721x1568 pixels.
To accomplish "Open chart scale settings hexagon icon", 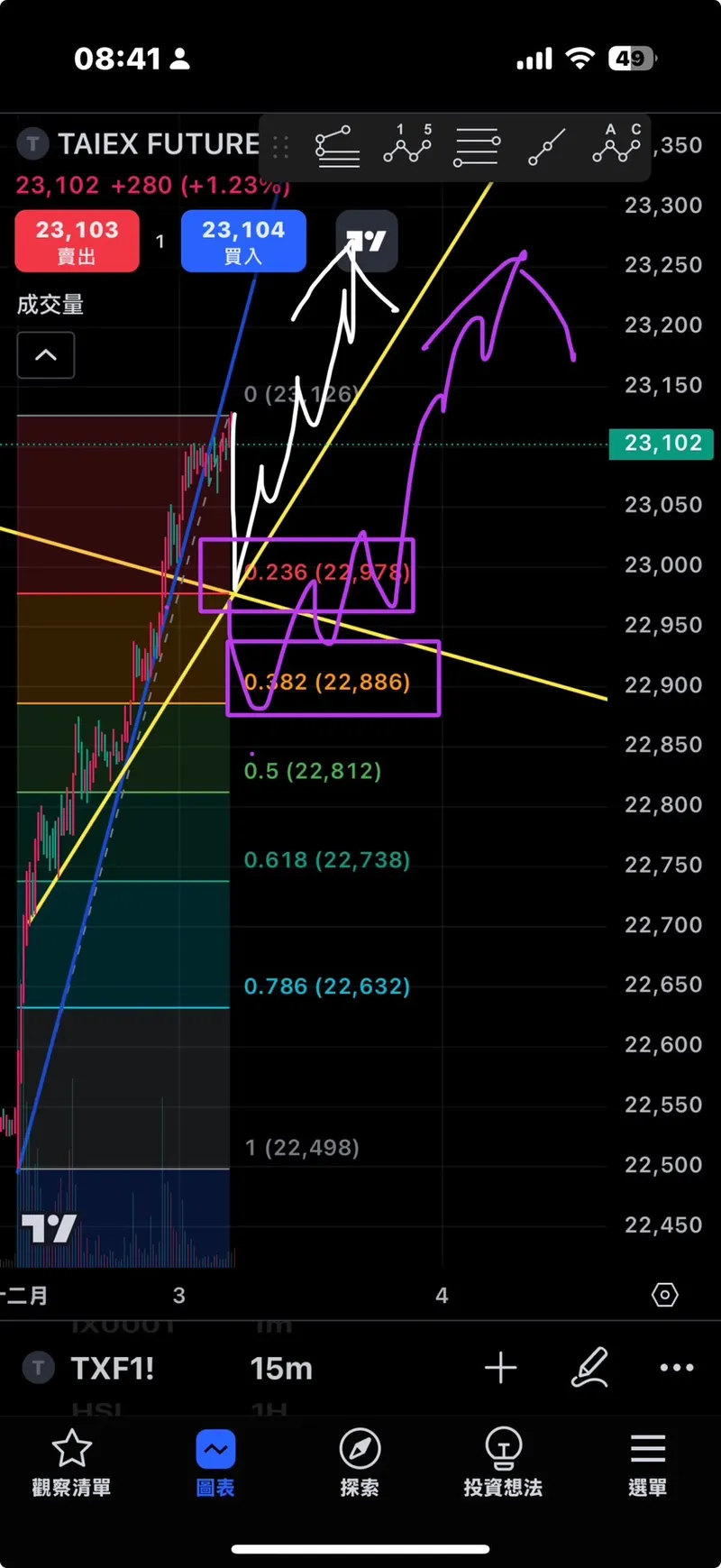I will point(664,1296).
